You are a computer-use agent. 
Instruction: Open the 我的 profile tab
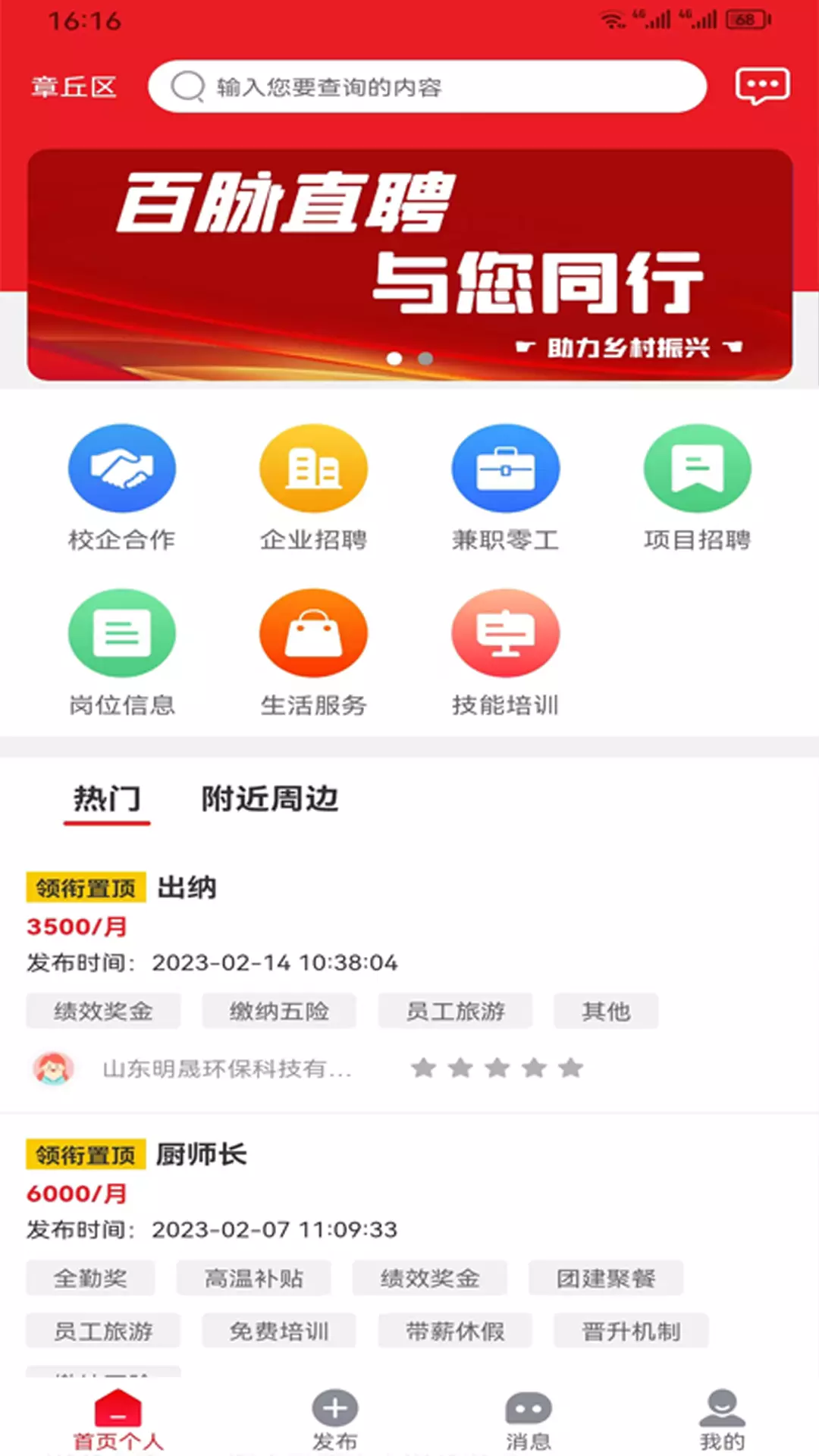[722, 1420]
